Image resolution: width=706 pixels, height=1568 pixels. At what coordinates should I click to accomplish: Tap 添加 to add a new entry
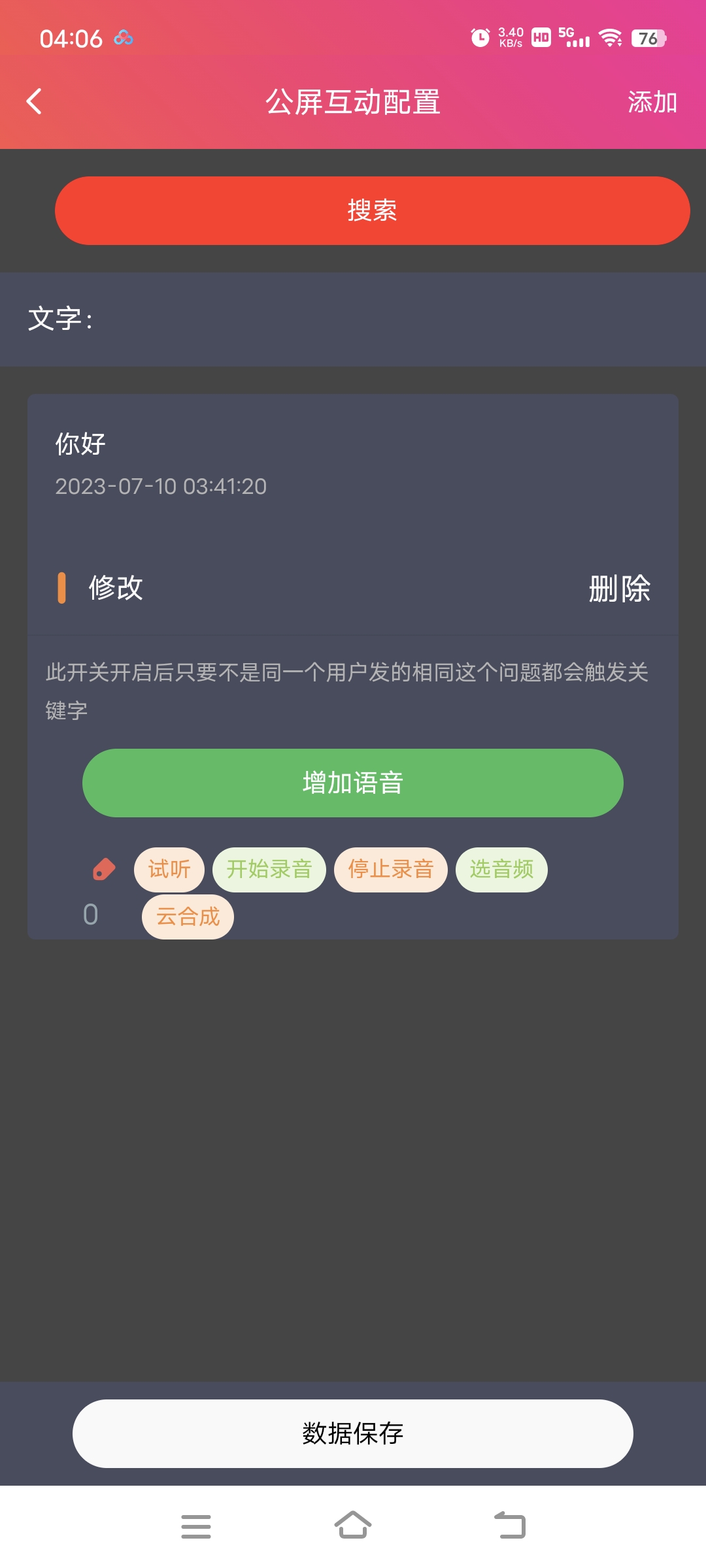point(652,102)
